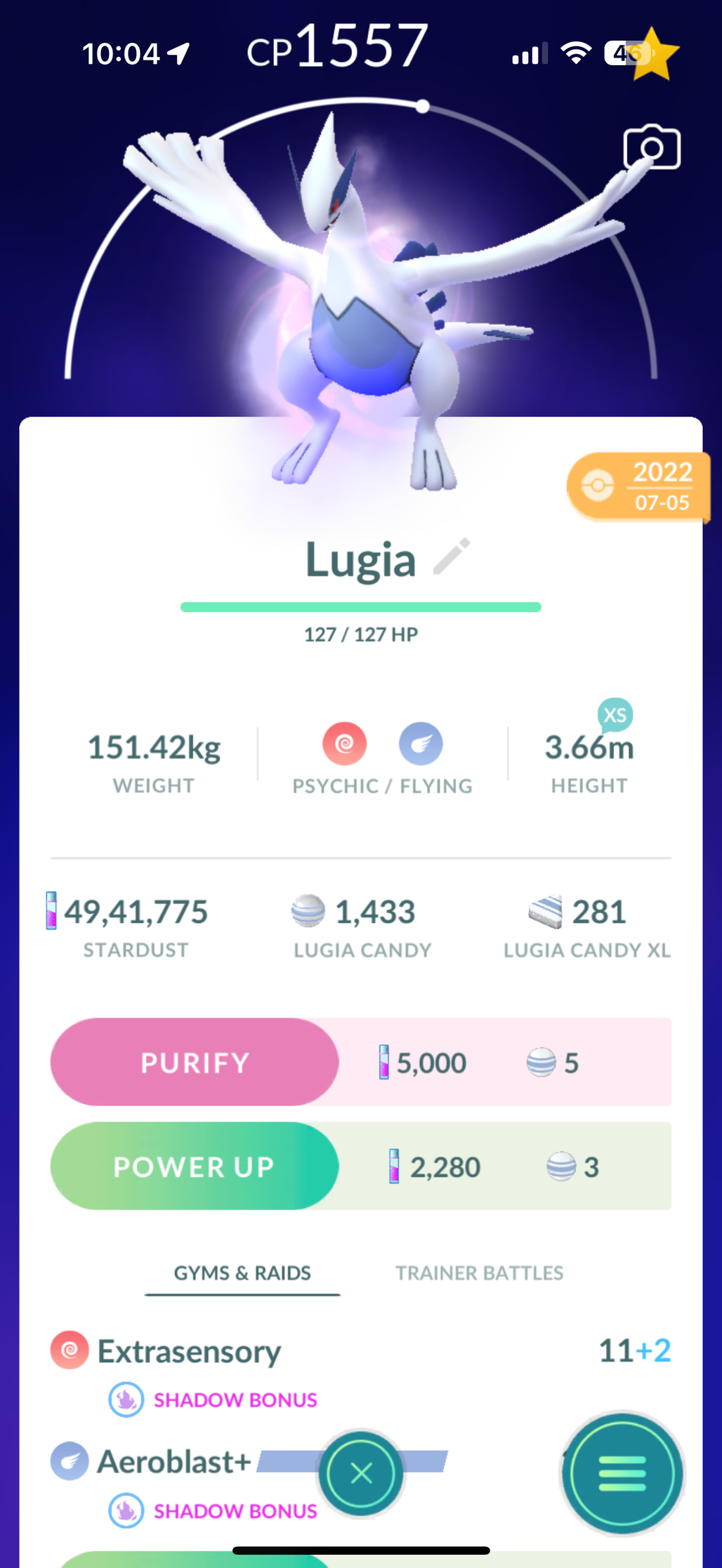The image size is (722, 1568).
Task: Select the Gyms & Raids tab
Action: click(242, 1273)
